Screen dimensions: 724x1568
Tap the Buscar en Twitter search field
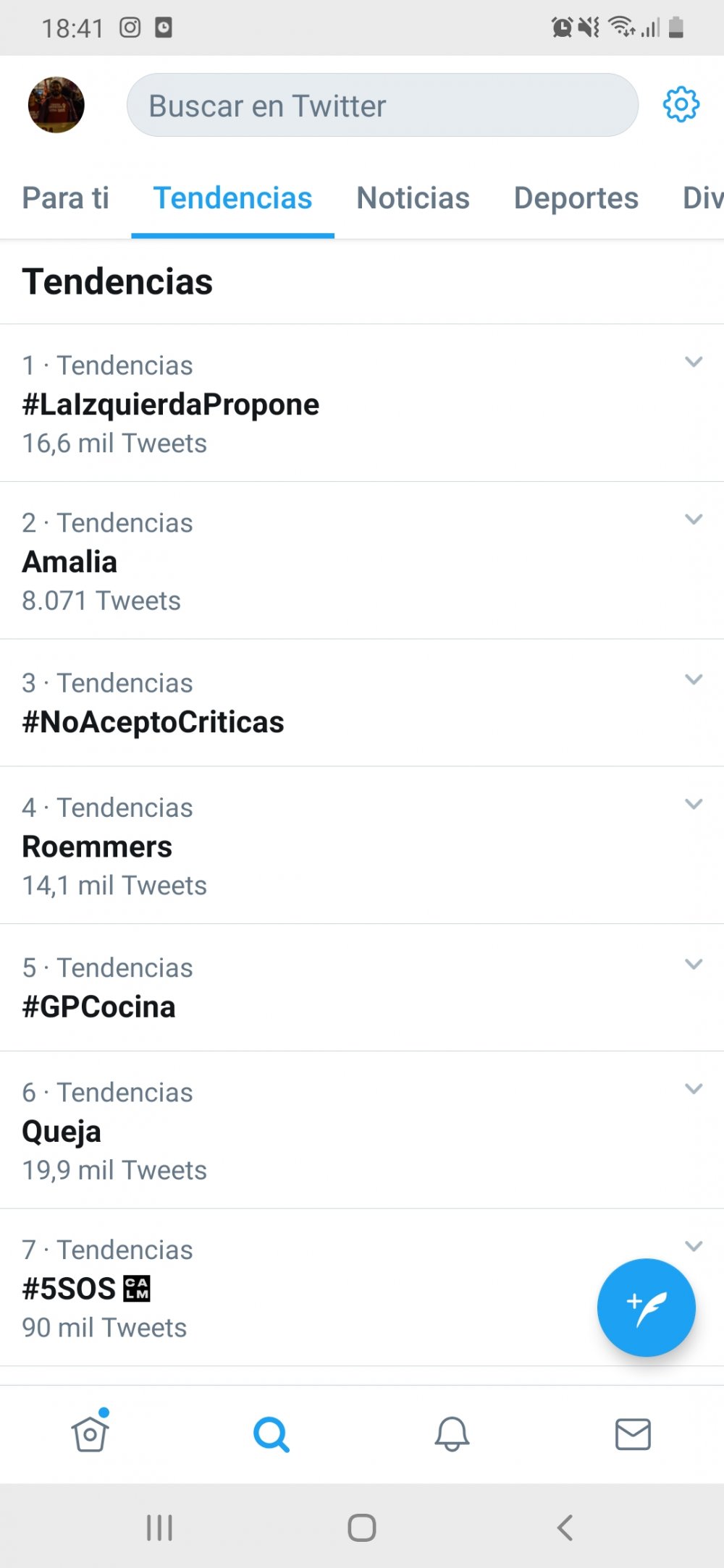pos(382,105)
